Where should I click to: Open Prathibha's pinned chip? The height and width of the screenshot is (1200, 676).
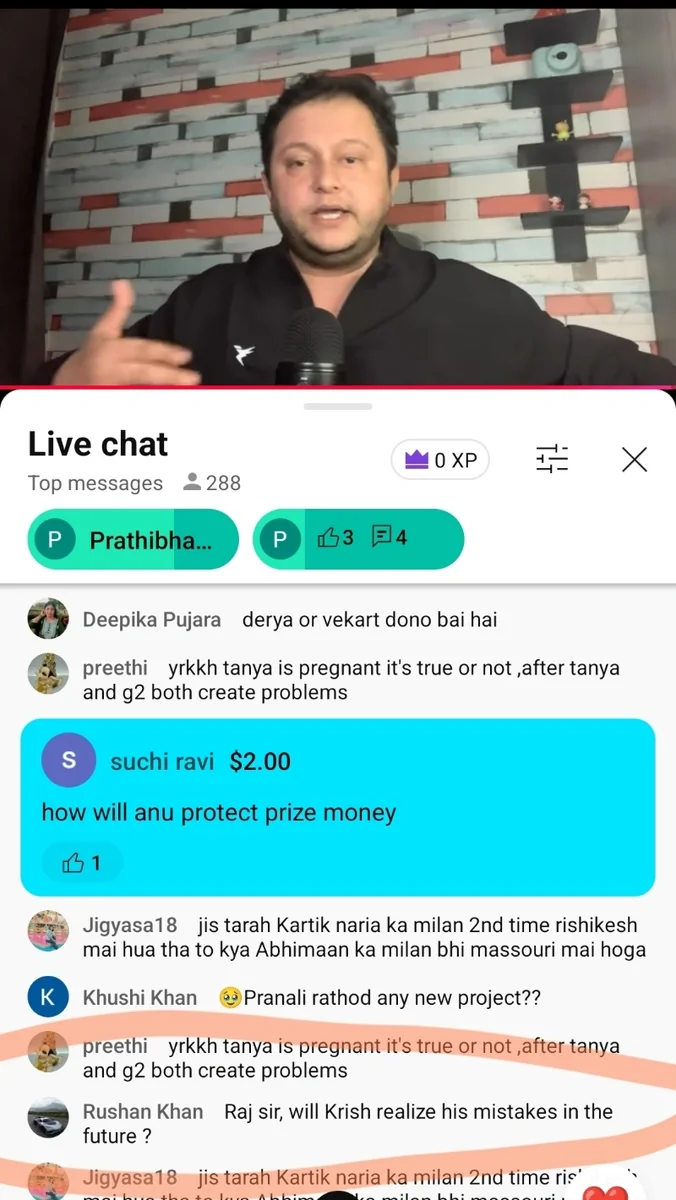133,540
